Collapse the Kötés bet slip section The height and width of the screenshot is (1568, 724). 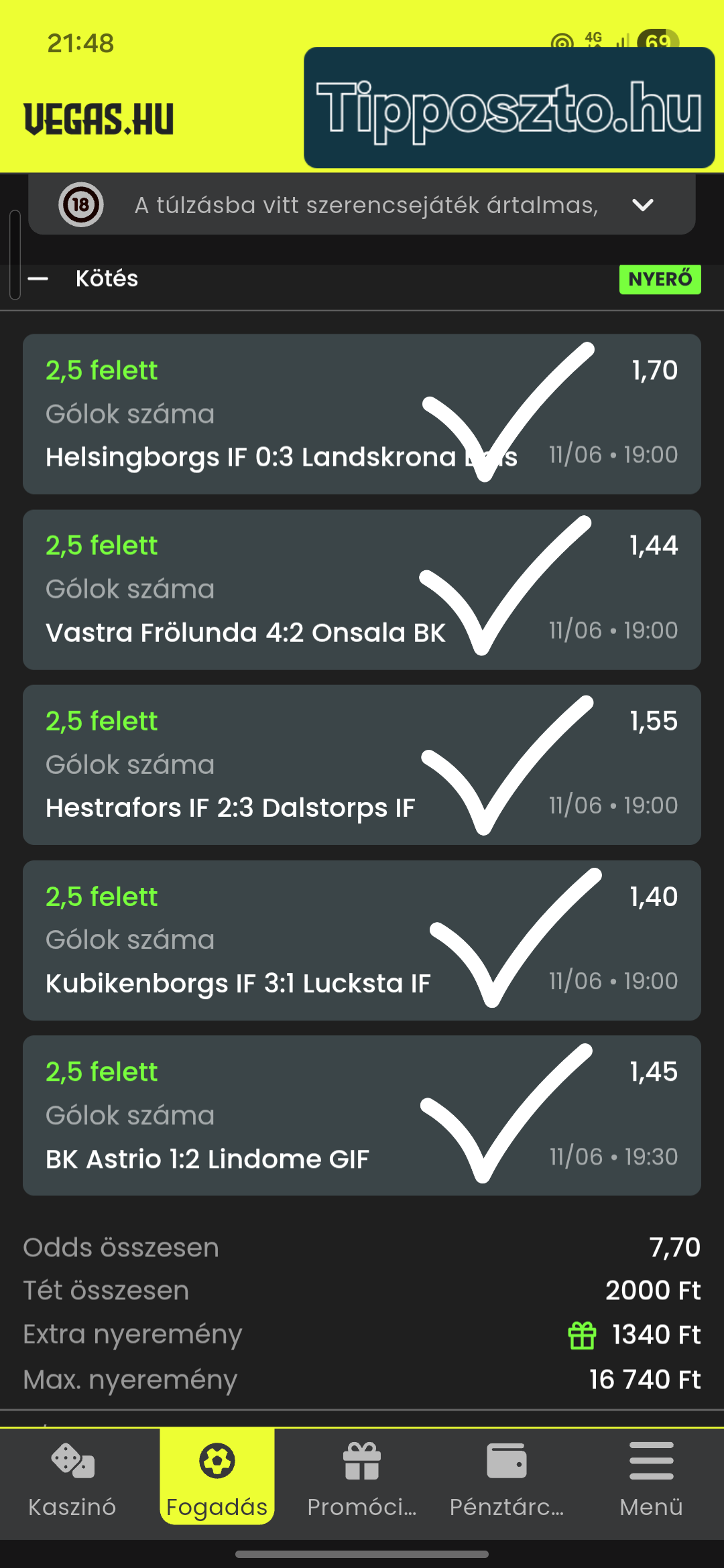[x=38, y=279]
